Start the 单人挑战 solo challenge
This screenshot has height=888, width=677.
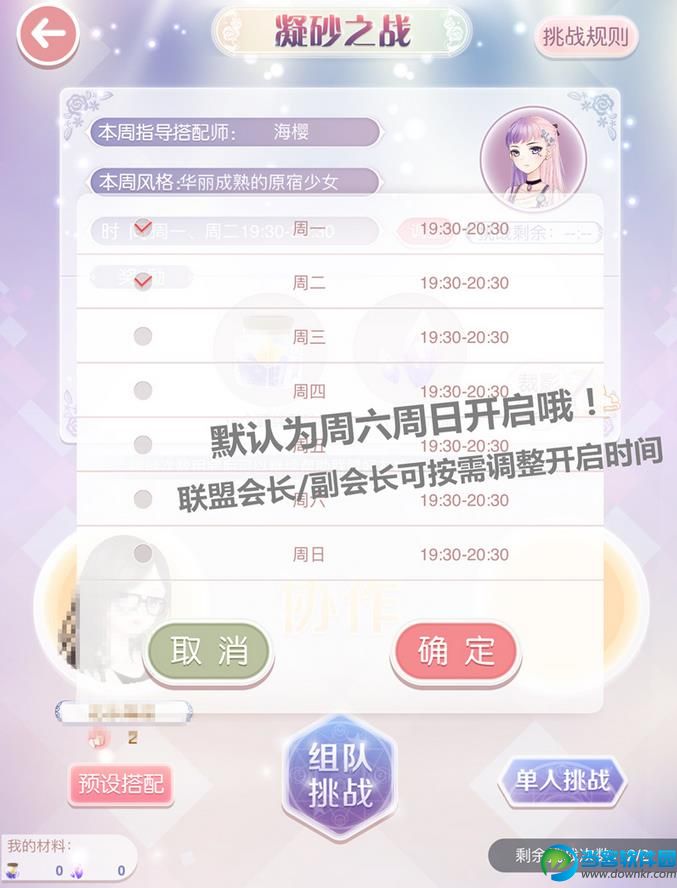(562, 780)
